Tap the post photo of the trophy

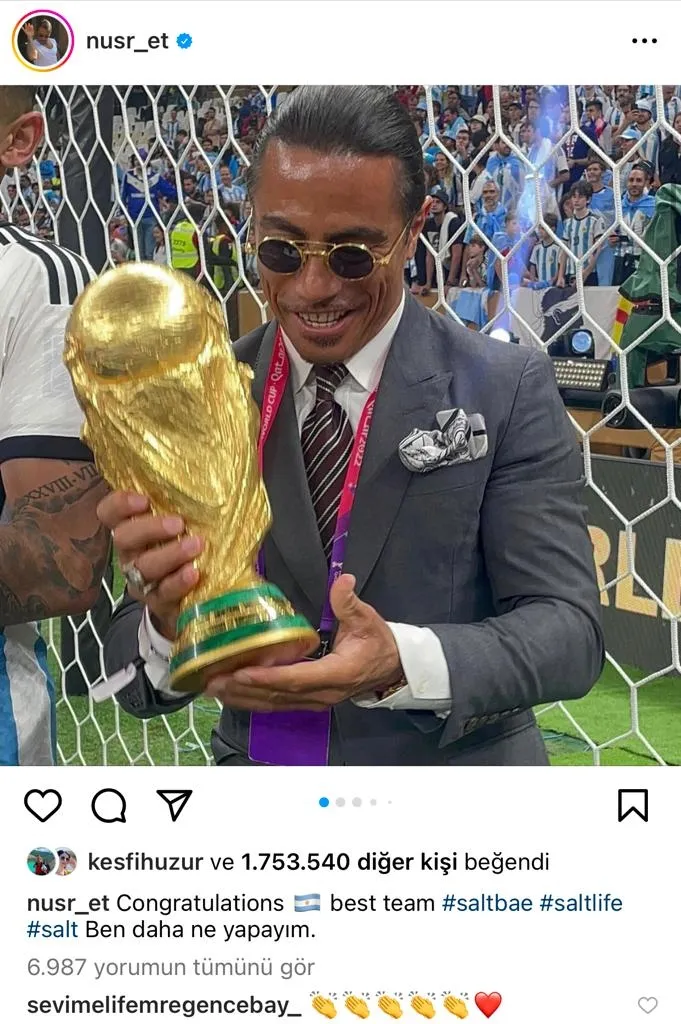[x=340, y=425]
